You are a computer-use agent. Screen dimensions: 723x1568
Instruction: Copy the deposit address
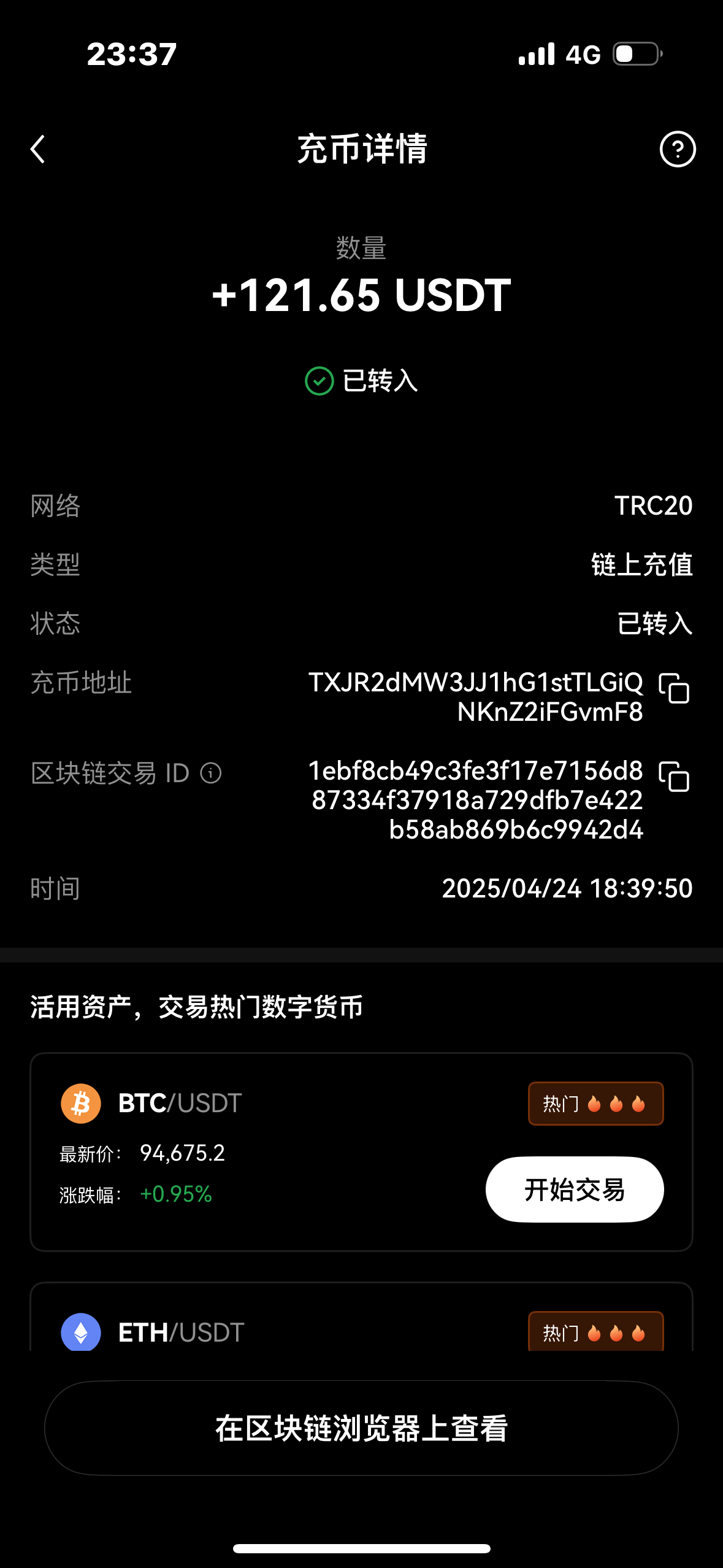click(x=674, y=688)
